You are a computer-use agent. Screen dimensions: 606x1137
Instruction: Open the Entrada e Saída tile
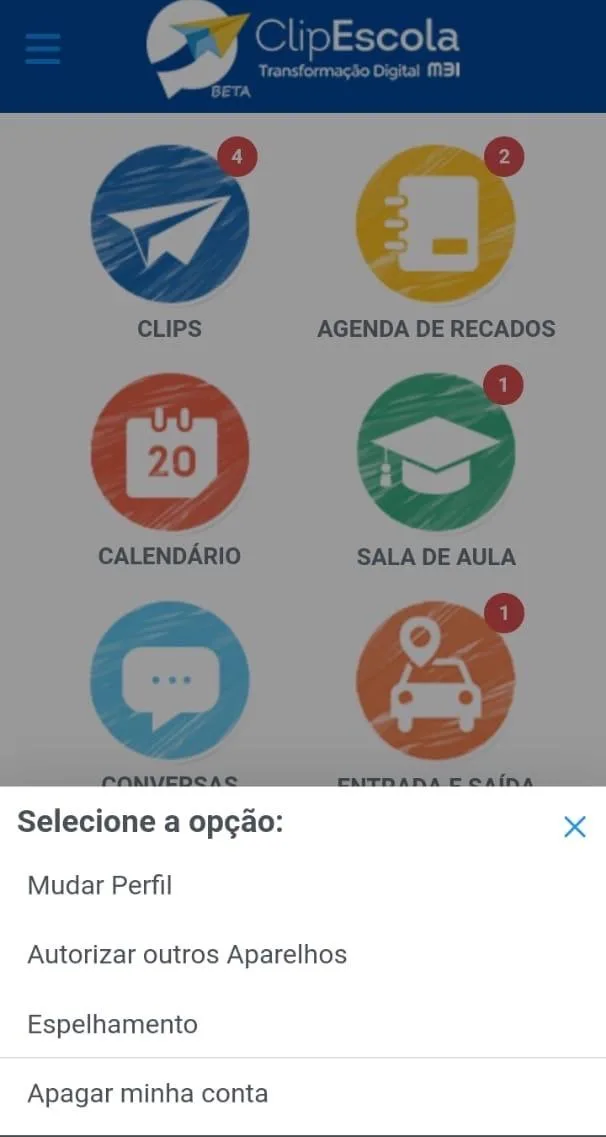coord(436,680)
